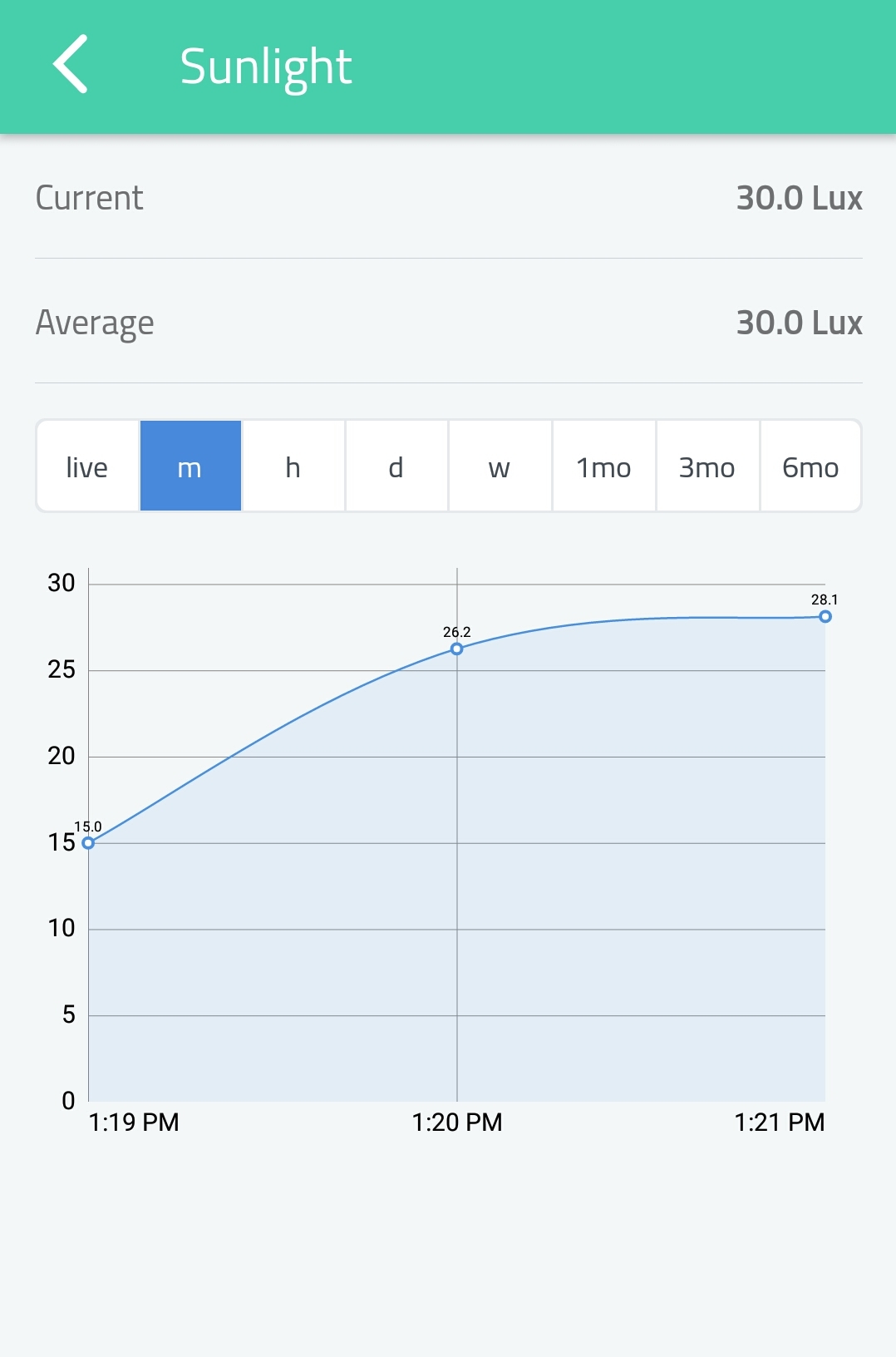This screenshot has width=896, height=1357.
Task: View the week (w) range
Action: pos(500,466)
